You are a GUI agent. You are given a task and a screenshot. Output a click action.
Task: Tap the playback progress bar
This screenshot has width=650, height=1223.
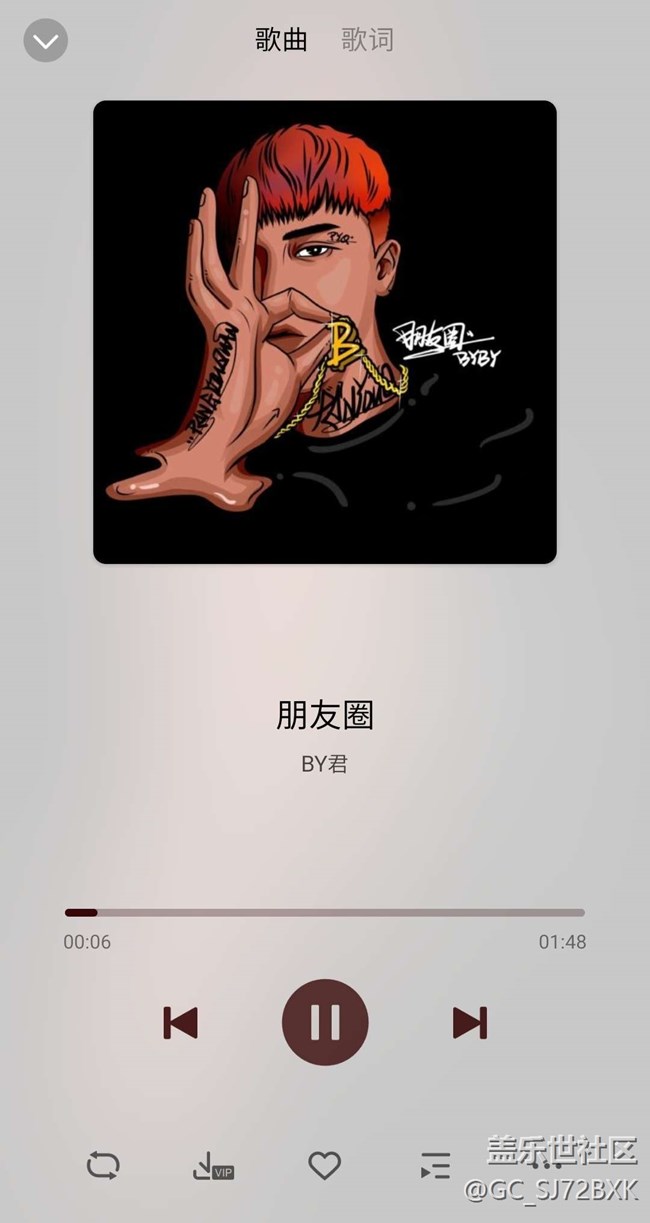[325, 912]
